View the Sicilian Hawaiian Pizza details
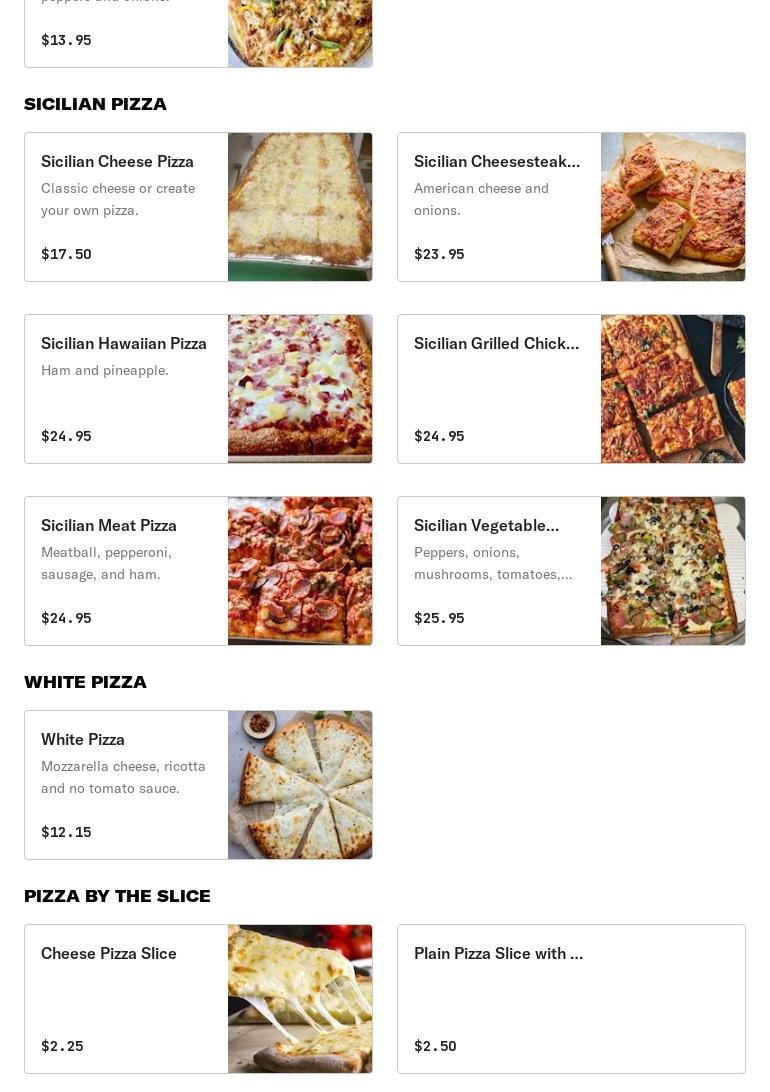770x1092 pixels. [x=198, y=389]
